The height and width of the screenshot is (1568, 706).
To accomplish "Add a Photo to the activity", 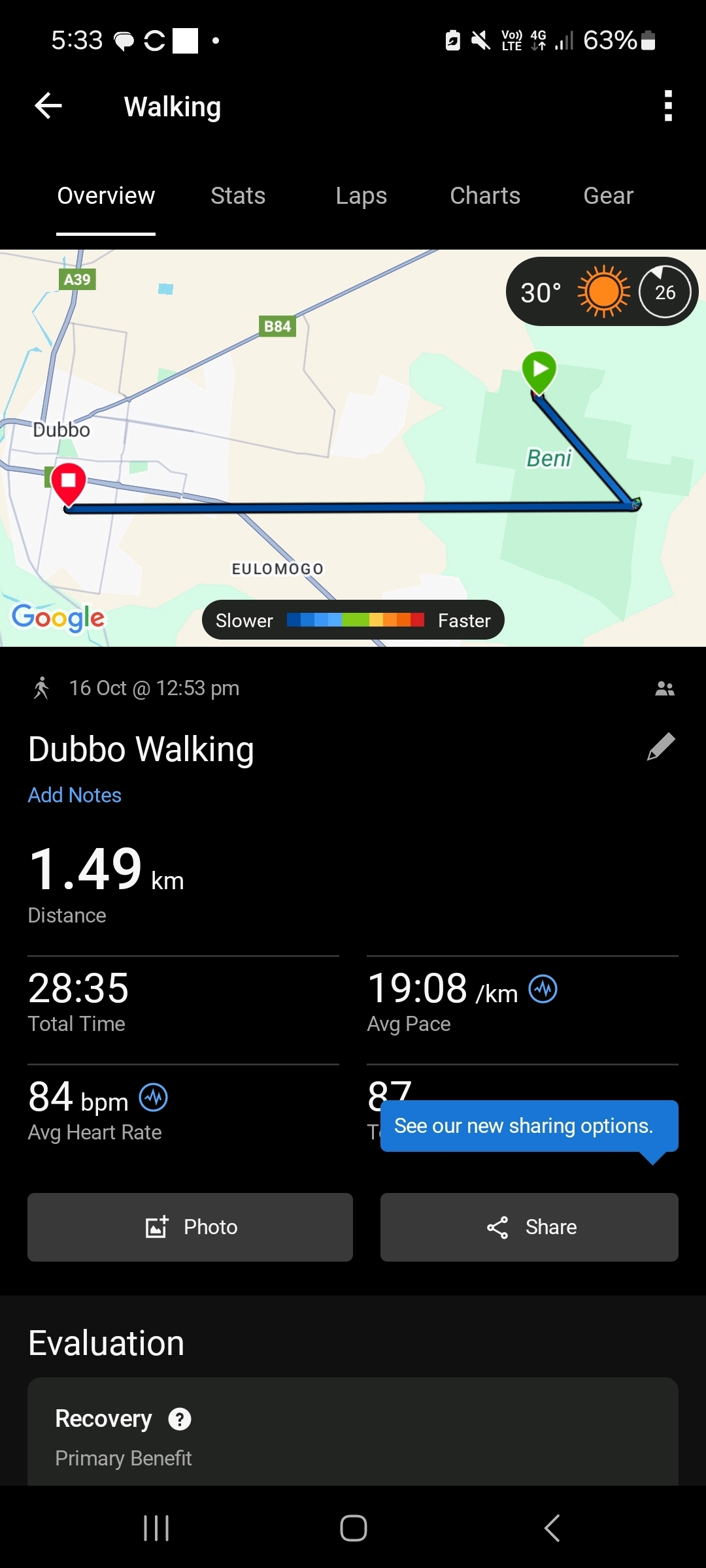I will pyautogui.click(x=190, y=1227).
